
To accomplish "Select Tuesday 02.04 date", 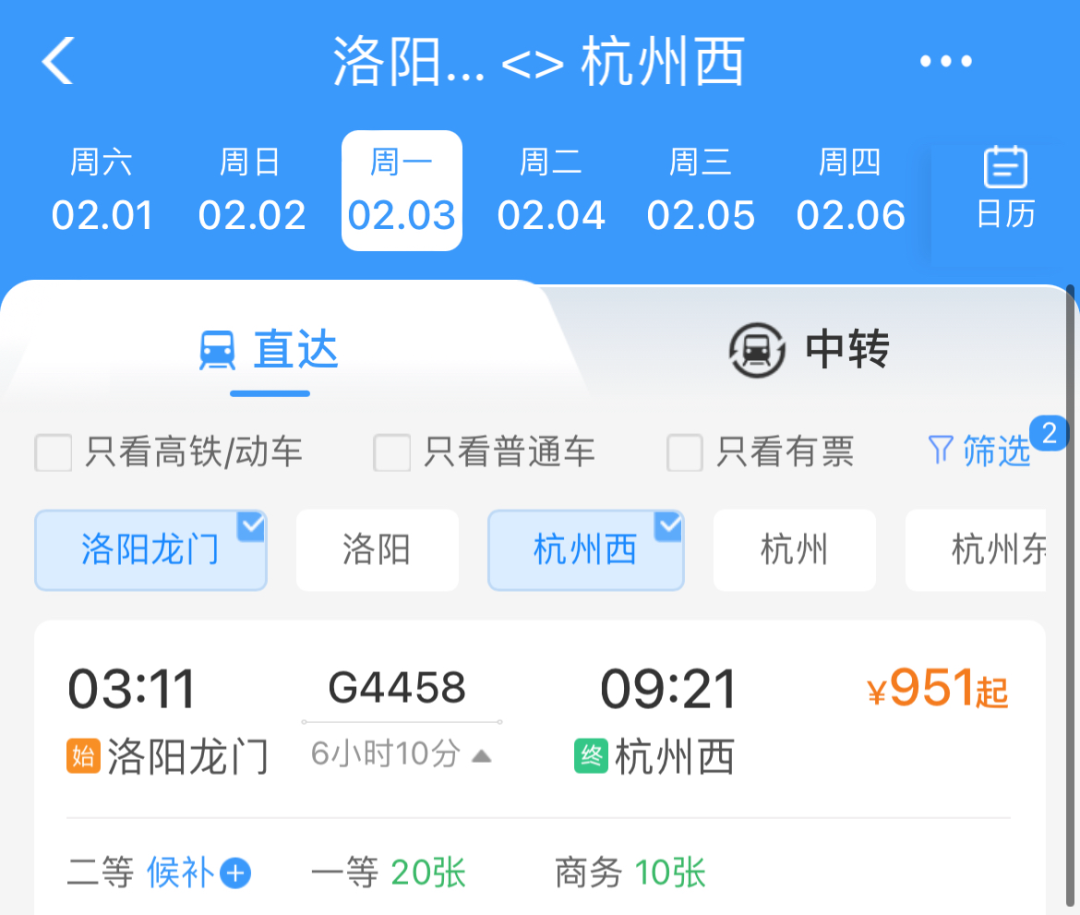I will coord(551,191).
